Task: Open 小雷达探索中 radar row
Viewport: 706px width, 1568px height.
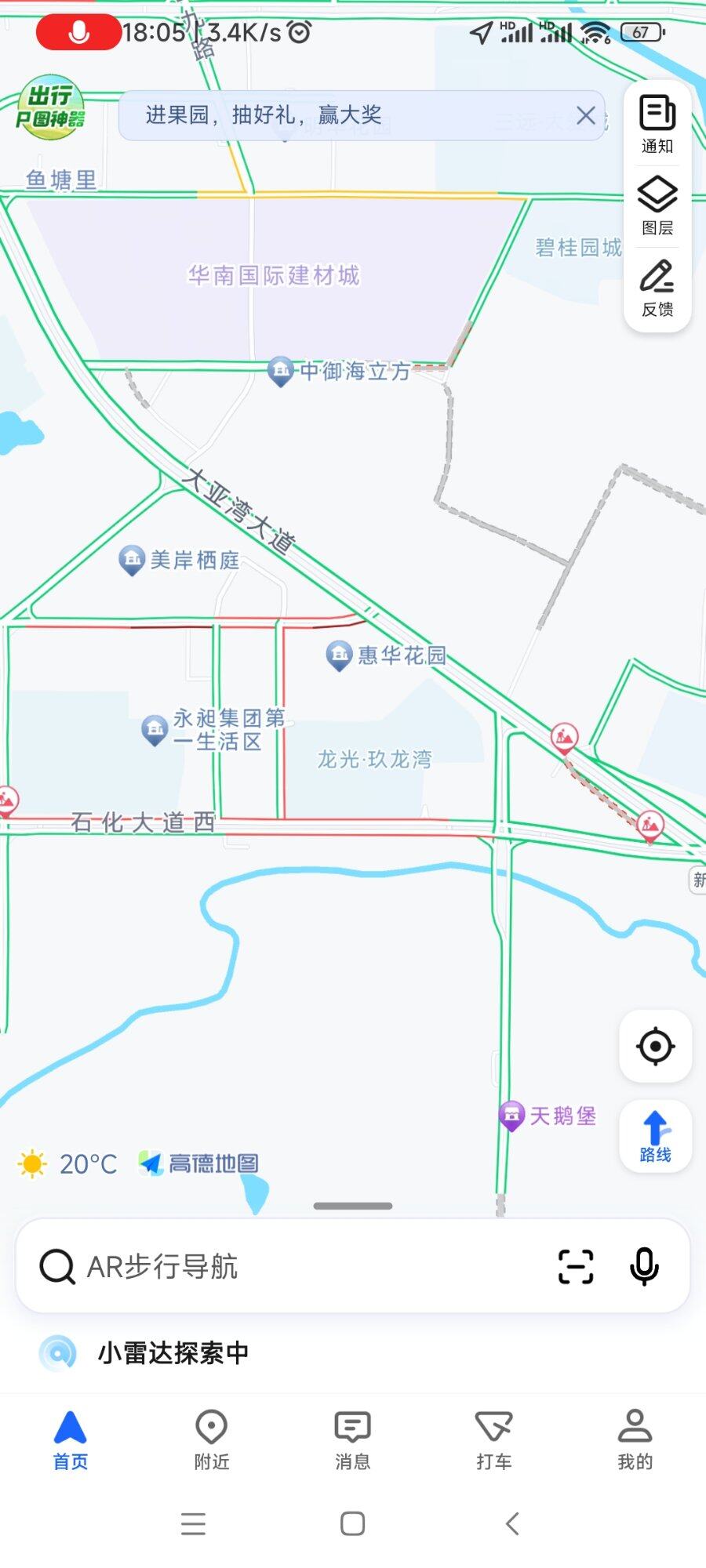Action: (173, 1352)
